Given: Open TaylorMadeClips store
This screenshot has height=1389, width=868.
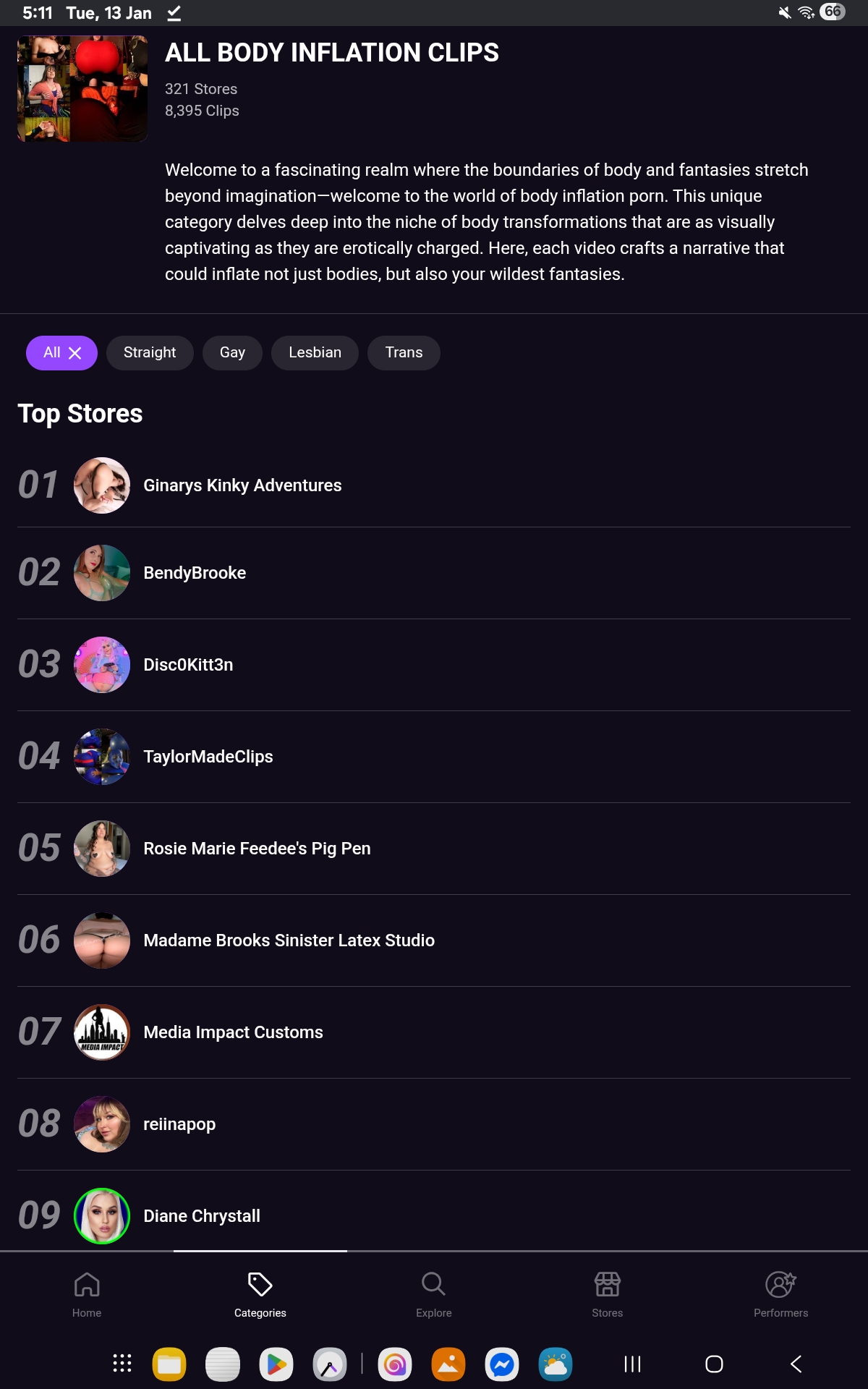Looking at the screenshot, I should tap(208, 757).
